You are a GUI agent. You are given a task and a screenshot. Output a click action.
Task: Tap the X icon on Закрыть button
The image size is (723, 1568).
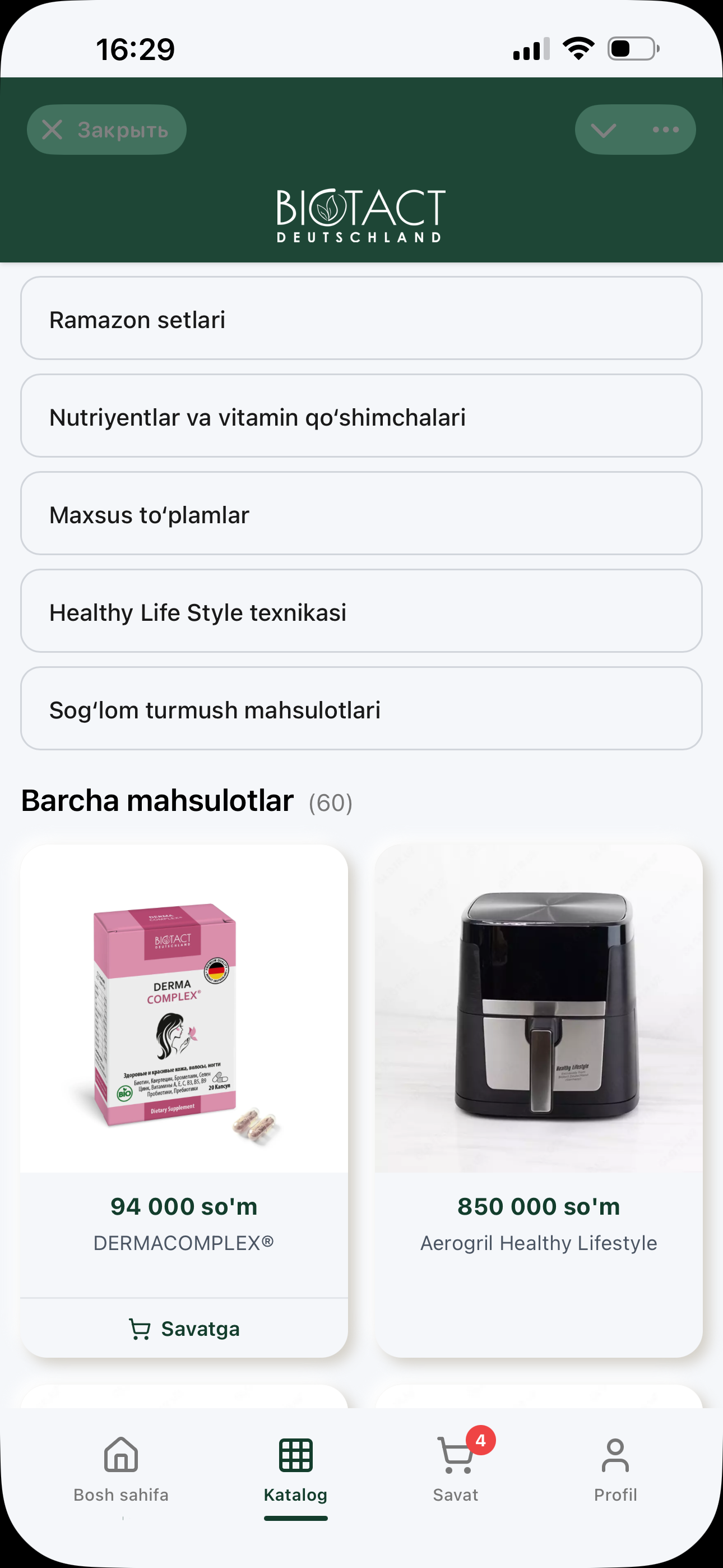click(54, 128)
